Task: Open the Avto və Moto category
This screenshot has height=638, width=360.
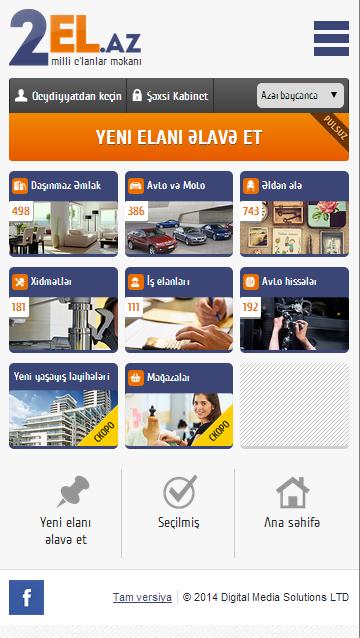Action: 179,214
